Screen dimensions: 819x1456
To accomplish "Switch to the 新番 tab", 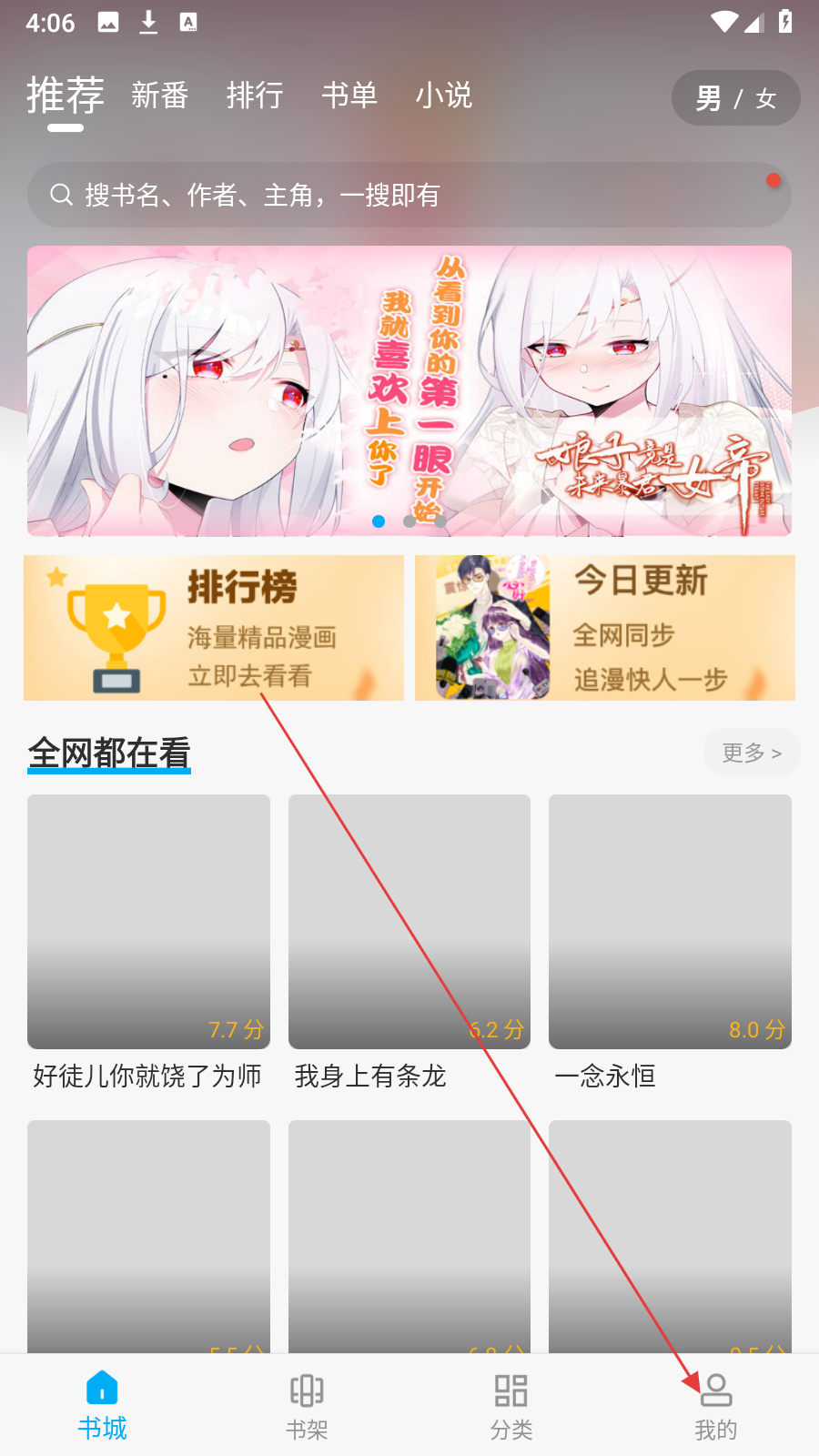I will (160, 96).
